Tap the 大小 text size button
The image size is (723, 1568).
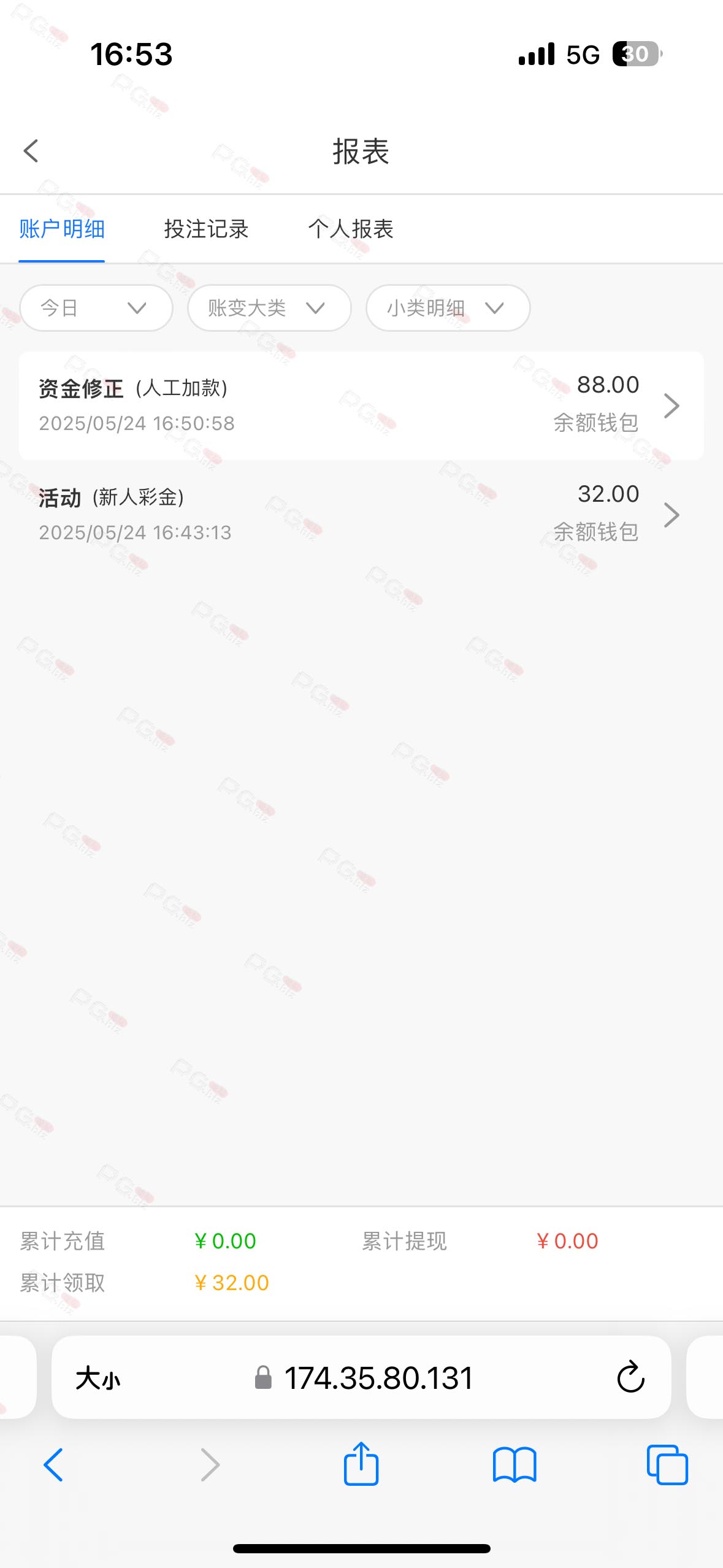[x=98, y=1378]
